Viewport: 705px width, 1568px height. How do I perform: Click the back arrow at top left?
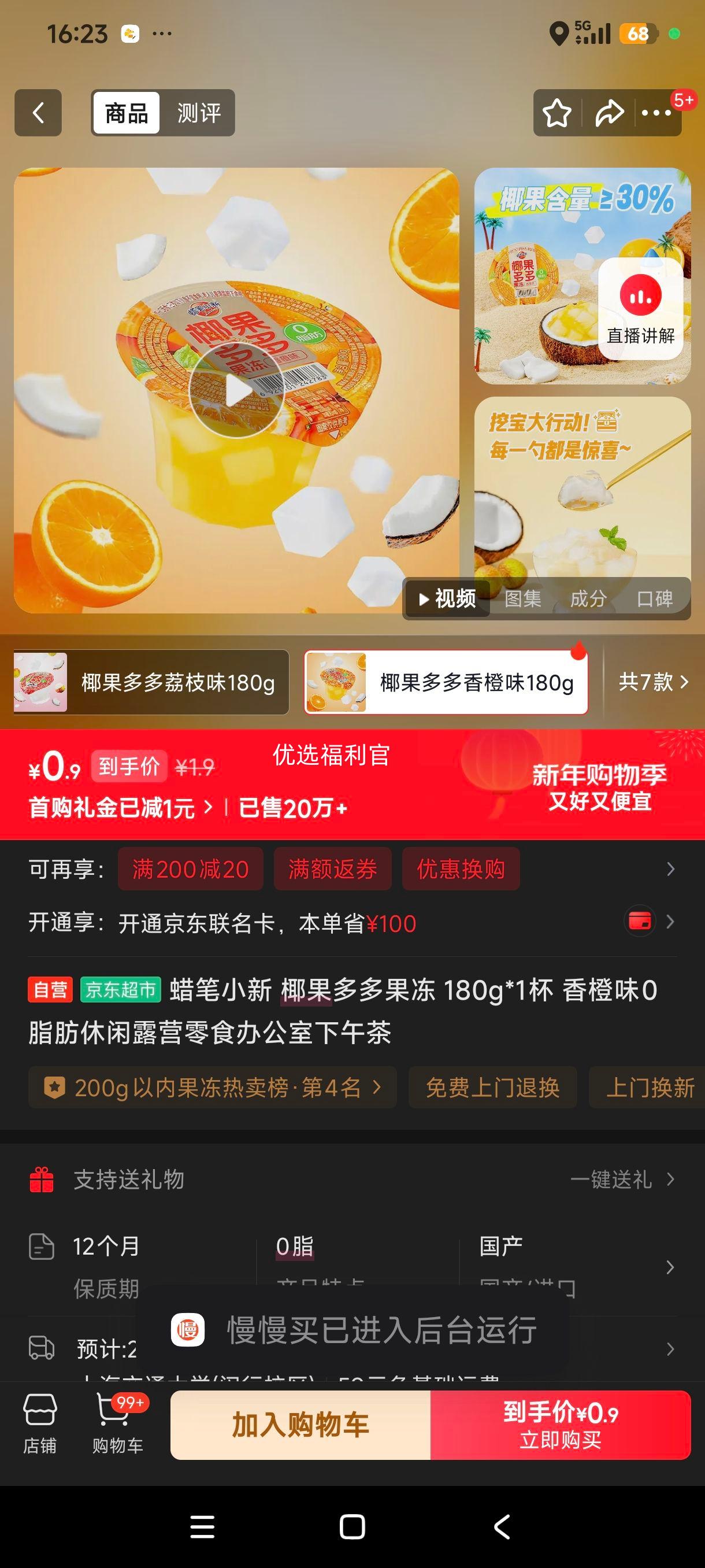click(38, 113)
